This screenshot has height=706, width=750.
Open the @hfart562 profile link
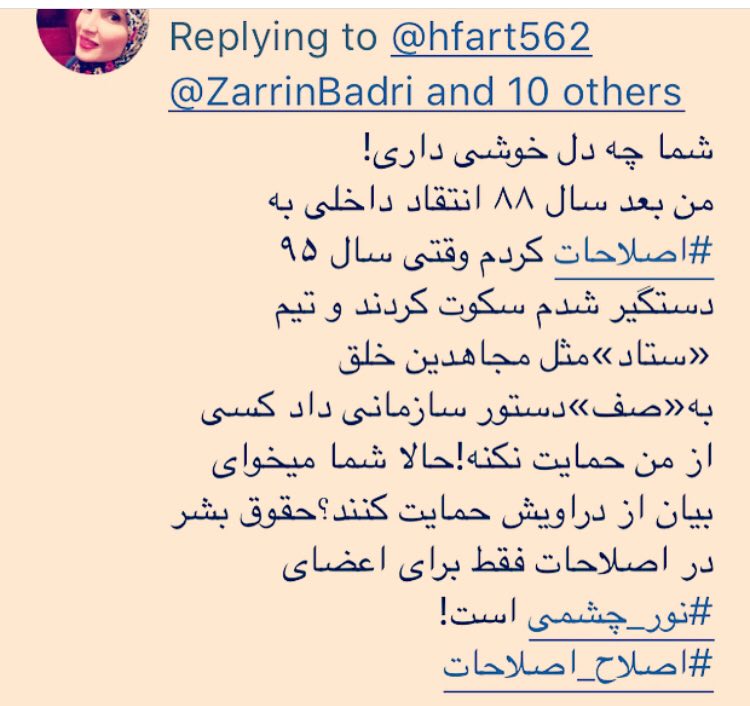491,39
